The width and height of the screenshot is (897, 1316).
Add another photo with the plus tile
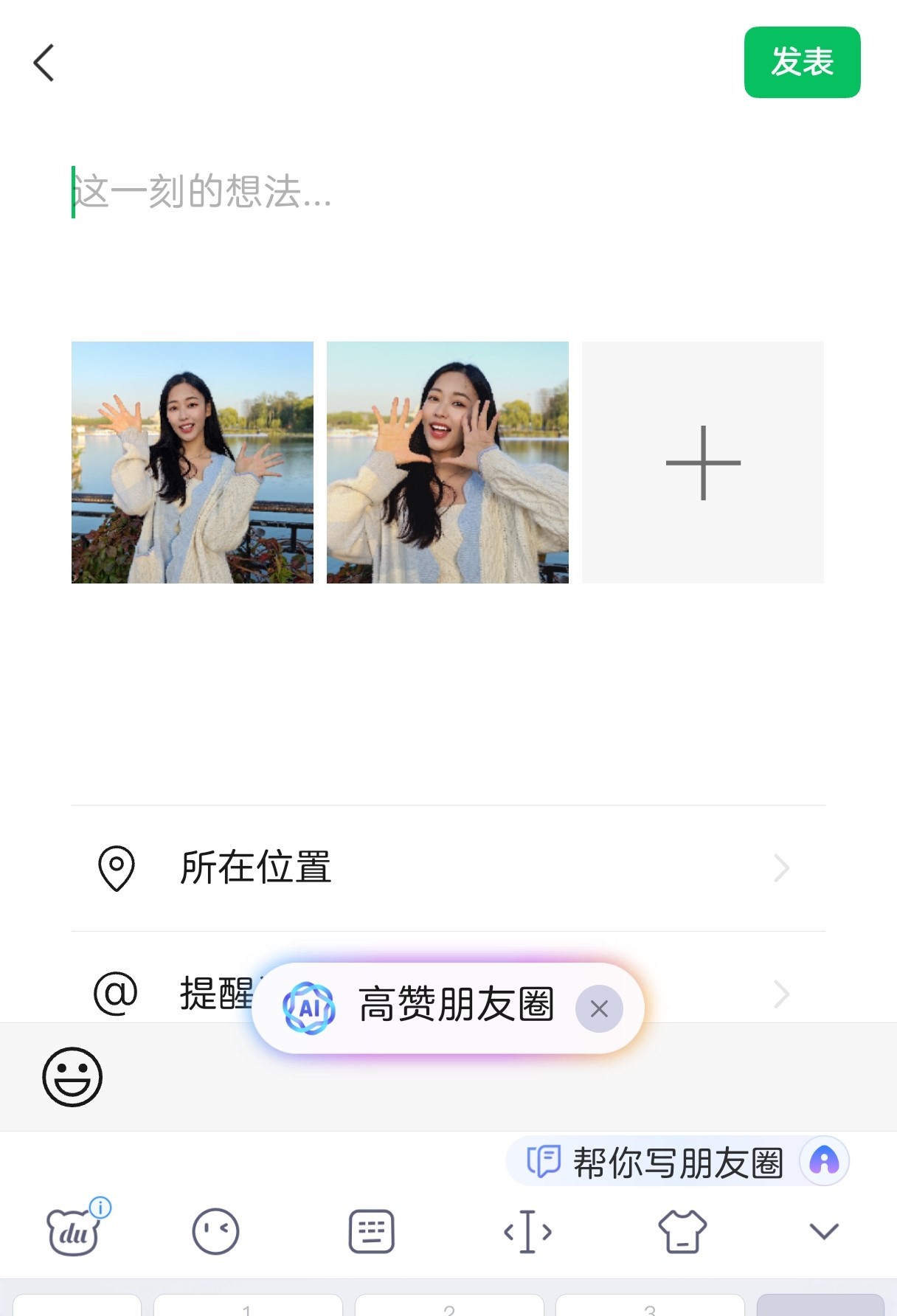click(x=703, y=463)
